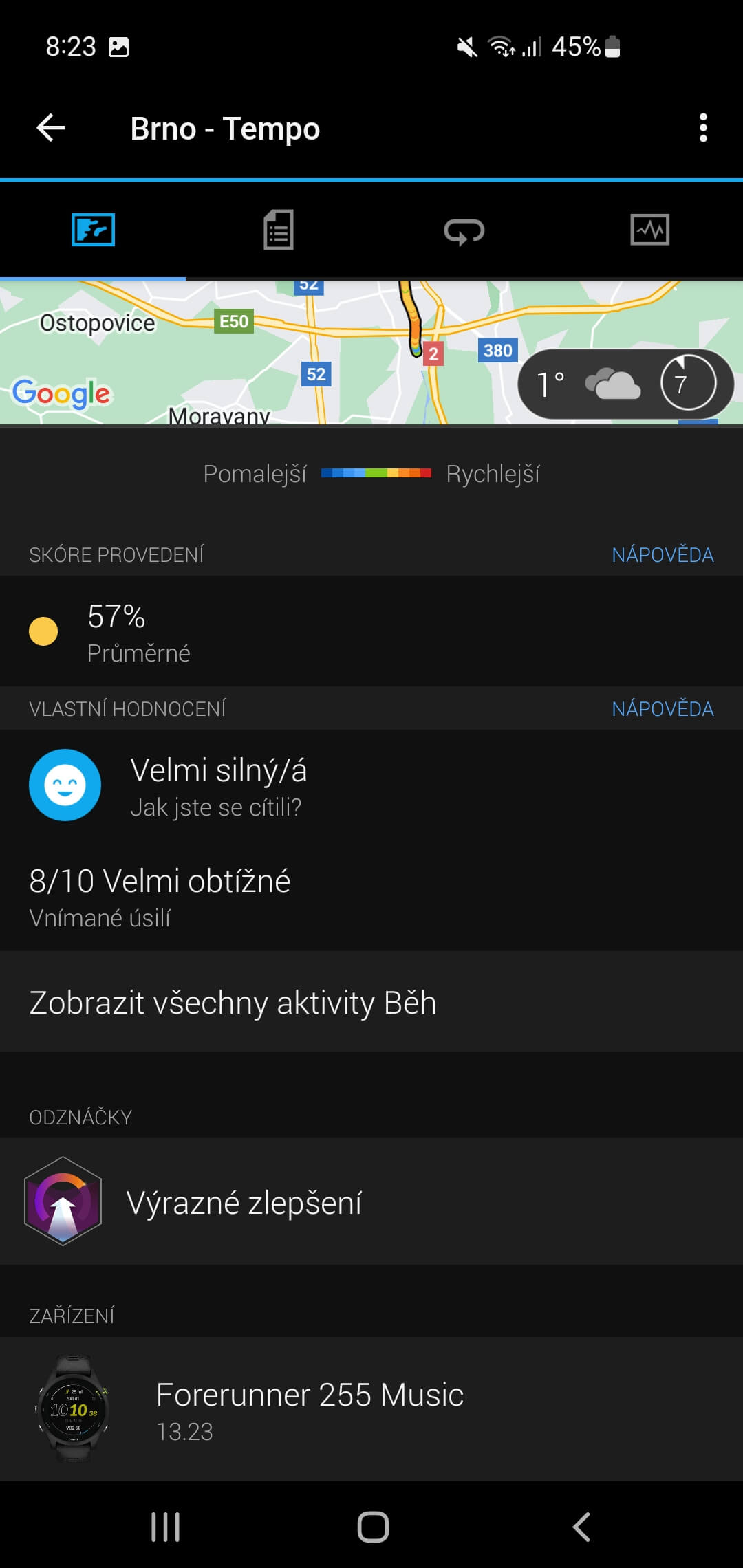Screen dimensions: 743x1568
Task: Open Nápověda for Skóre provedení
Action: (x=662, y=555)
